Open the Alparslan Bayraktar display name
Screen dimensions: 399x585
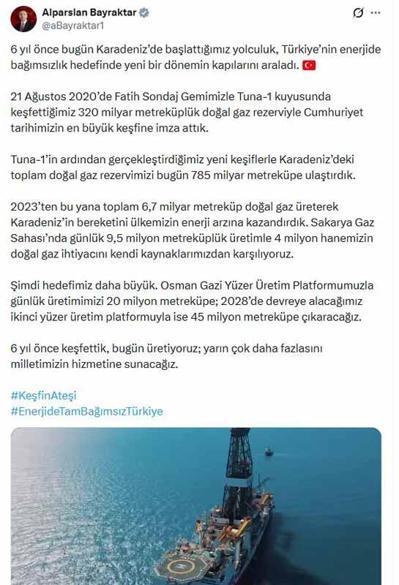coord(89,12)
